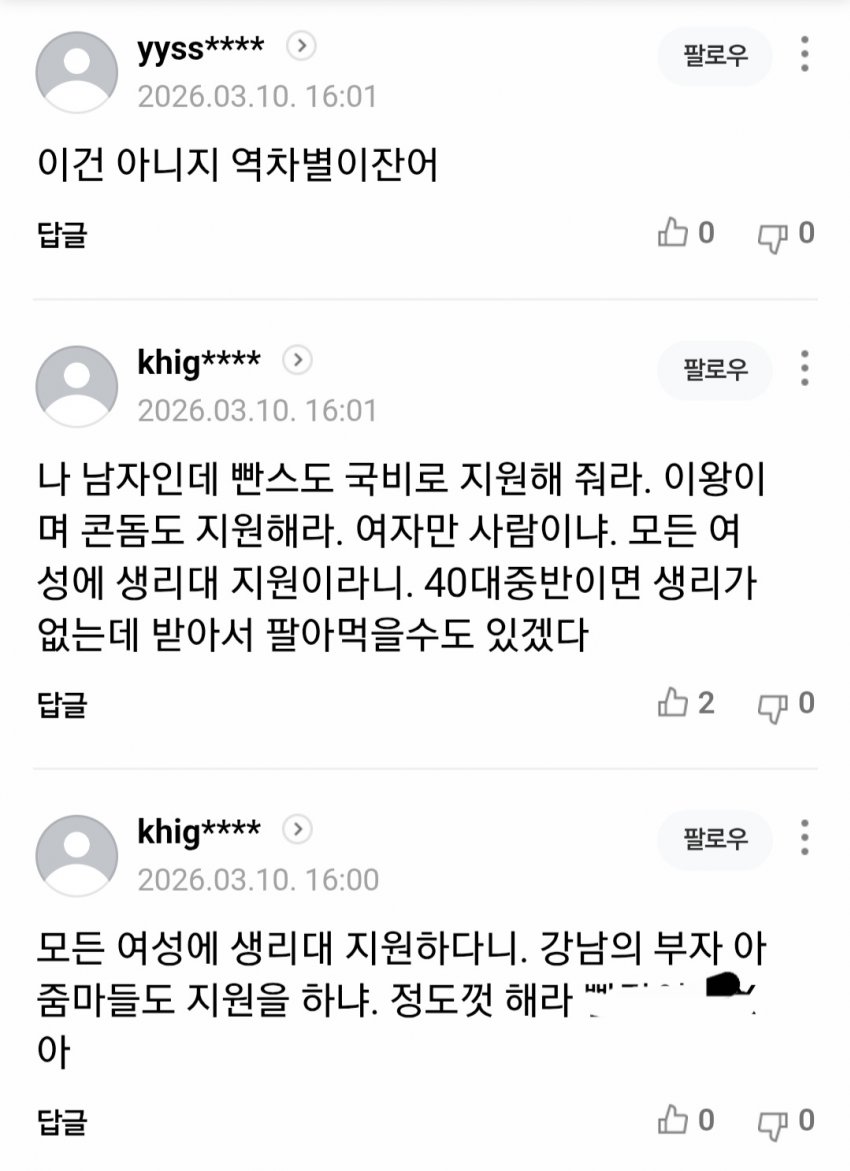
Task: Reply to yyss**** comment
Action: (62, 235)
